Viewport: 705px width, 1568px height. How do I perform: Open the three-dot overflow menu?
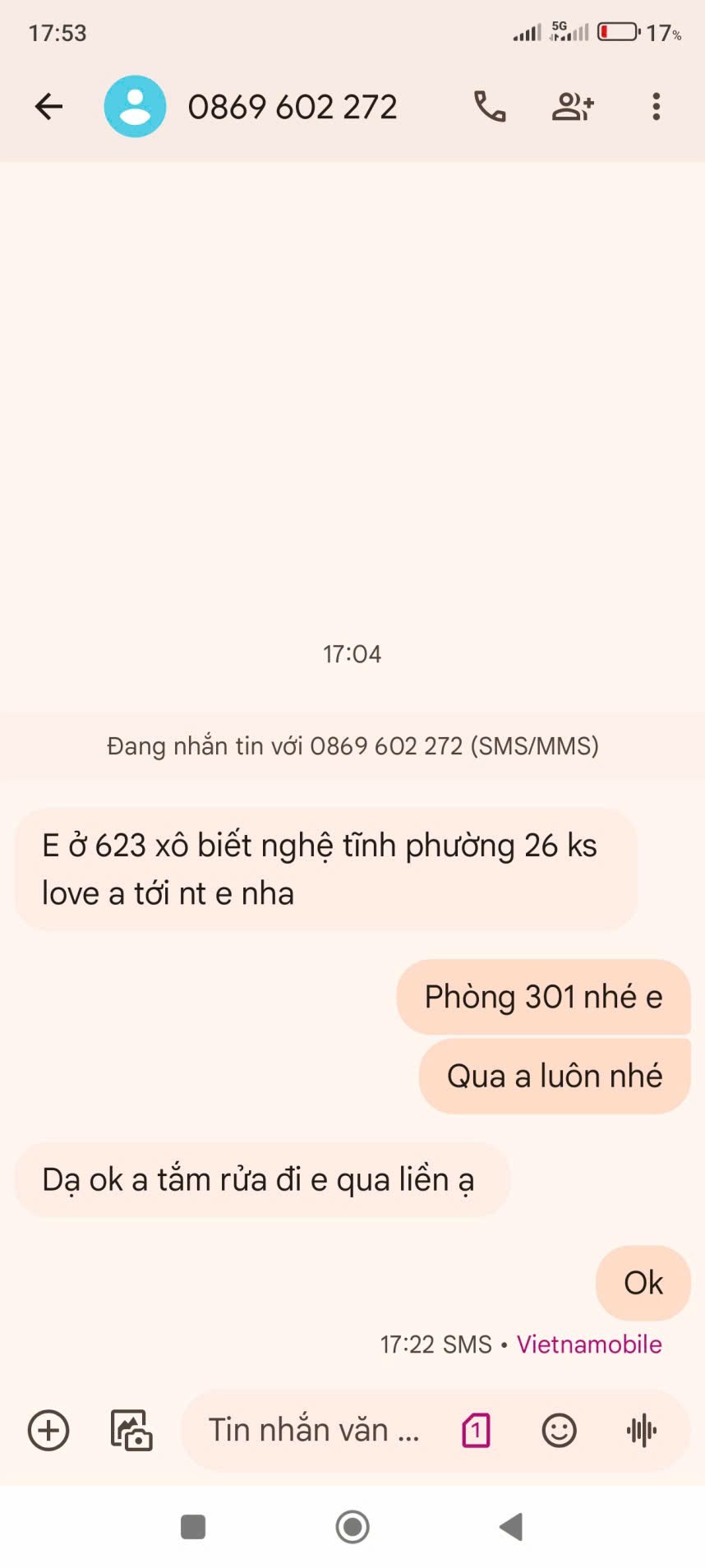click(x=656, y=106)
